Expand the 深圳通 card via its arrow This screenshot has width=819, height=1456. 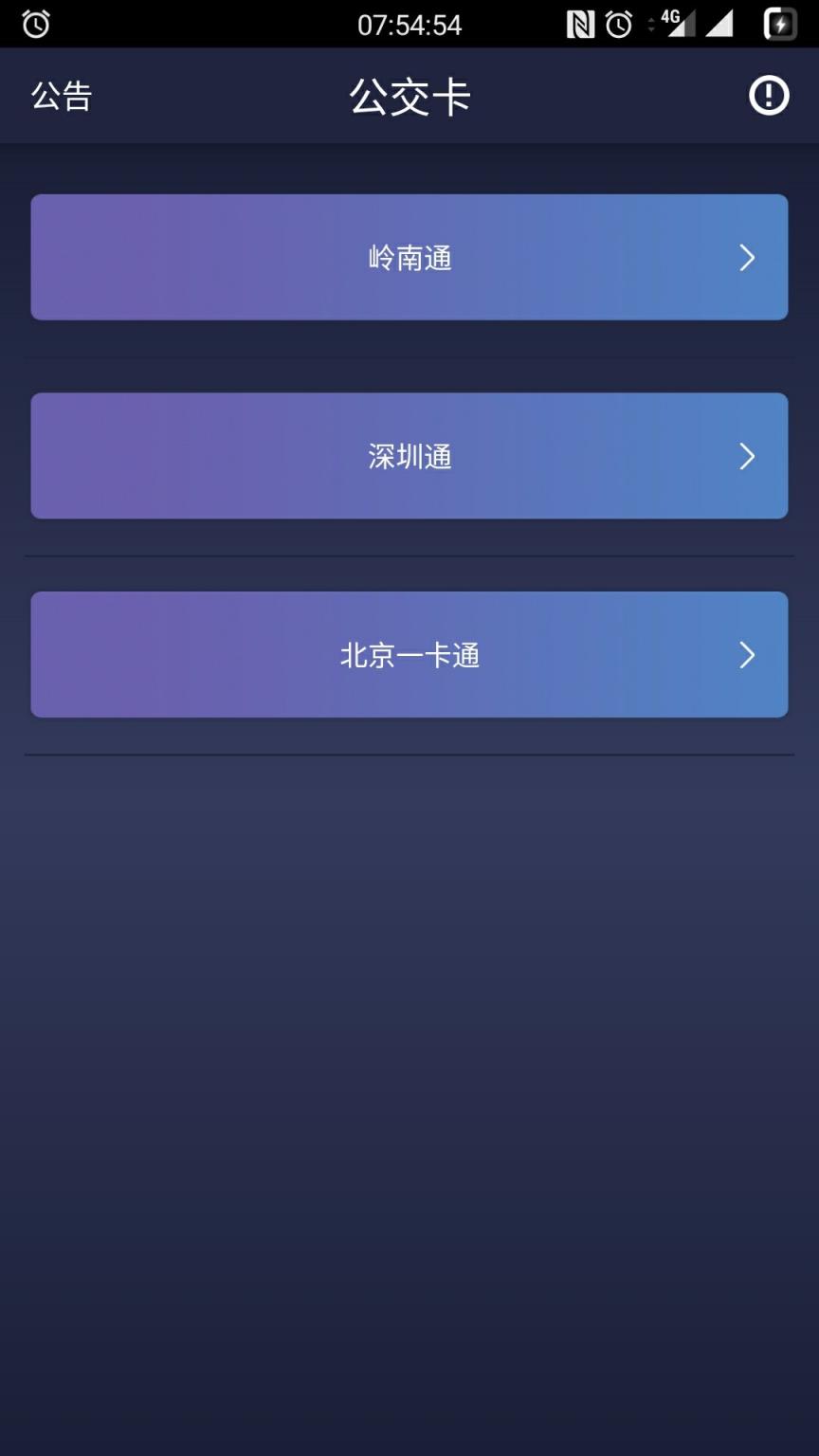(x=746, y=456)
